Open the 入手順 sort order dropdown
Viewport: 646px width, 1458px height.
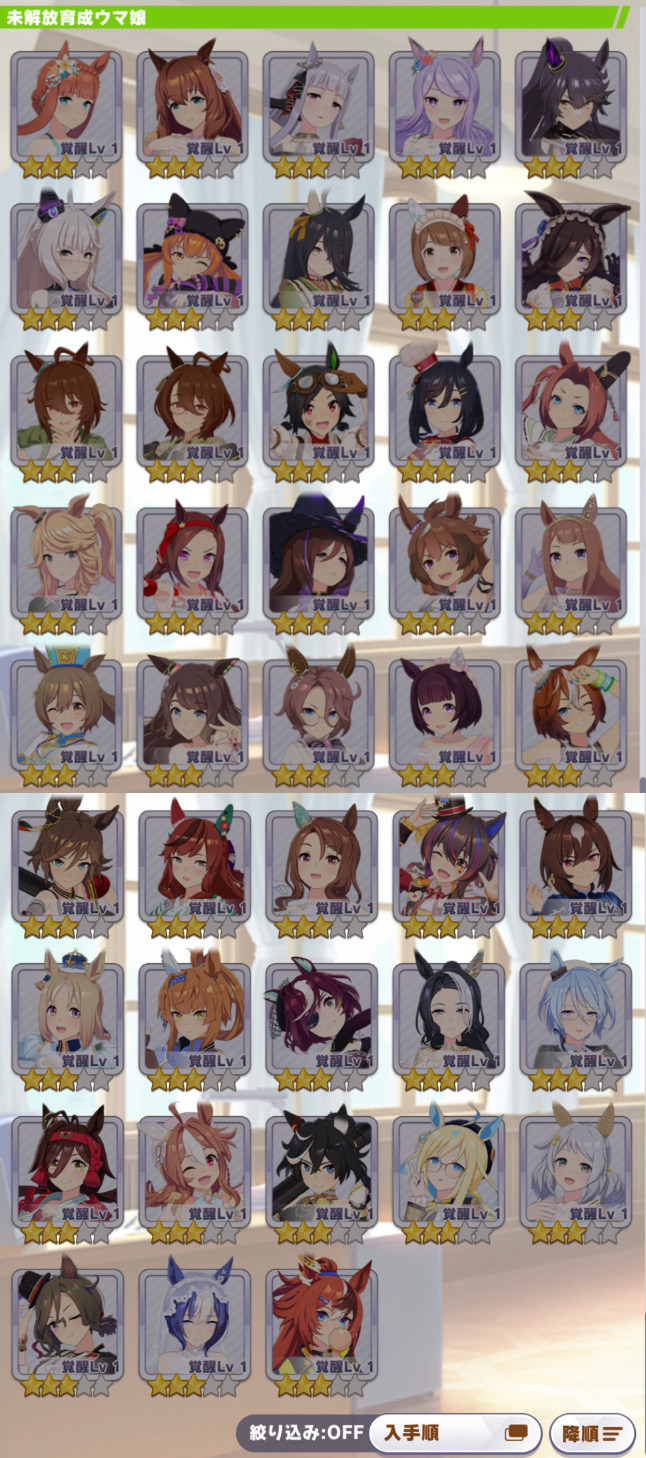[x=455, y=1432]
